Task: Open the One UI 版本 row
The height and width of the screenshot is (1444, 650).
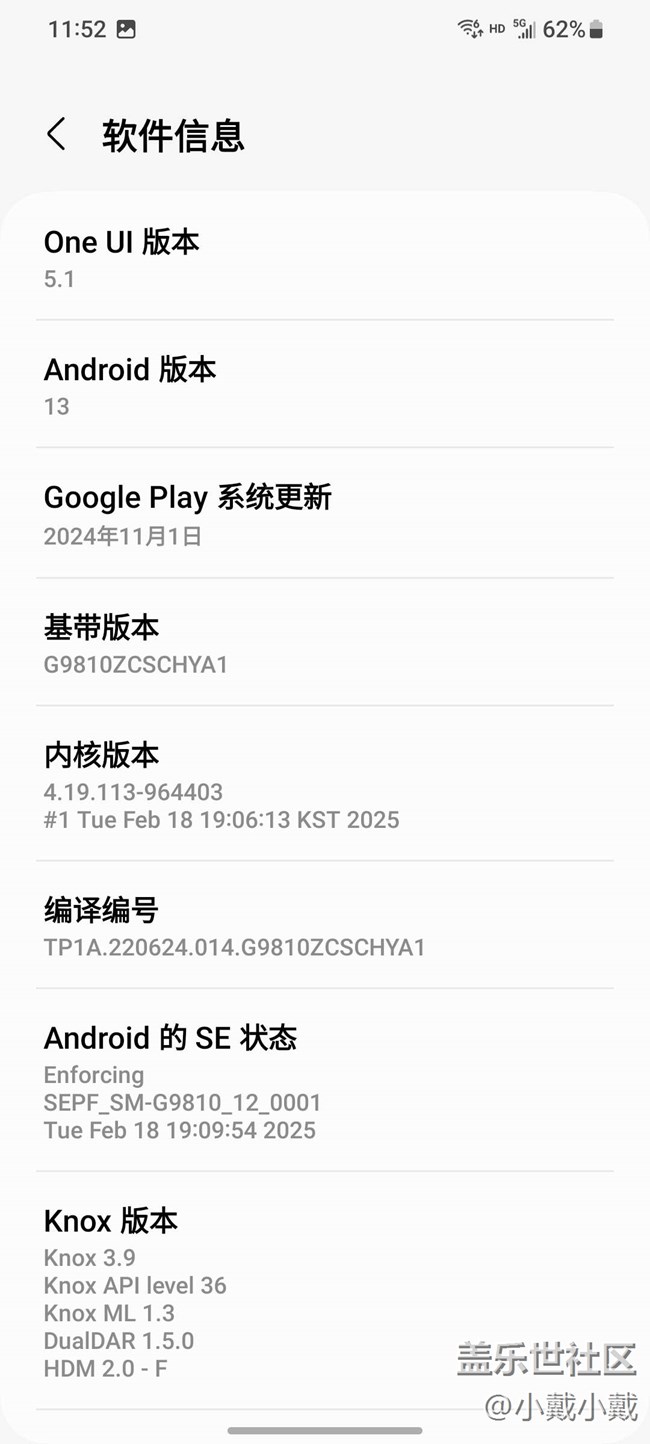Action: [x=324, y=259]
